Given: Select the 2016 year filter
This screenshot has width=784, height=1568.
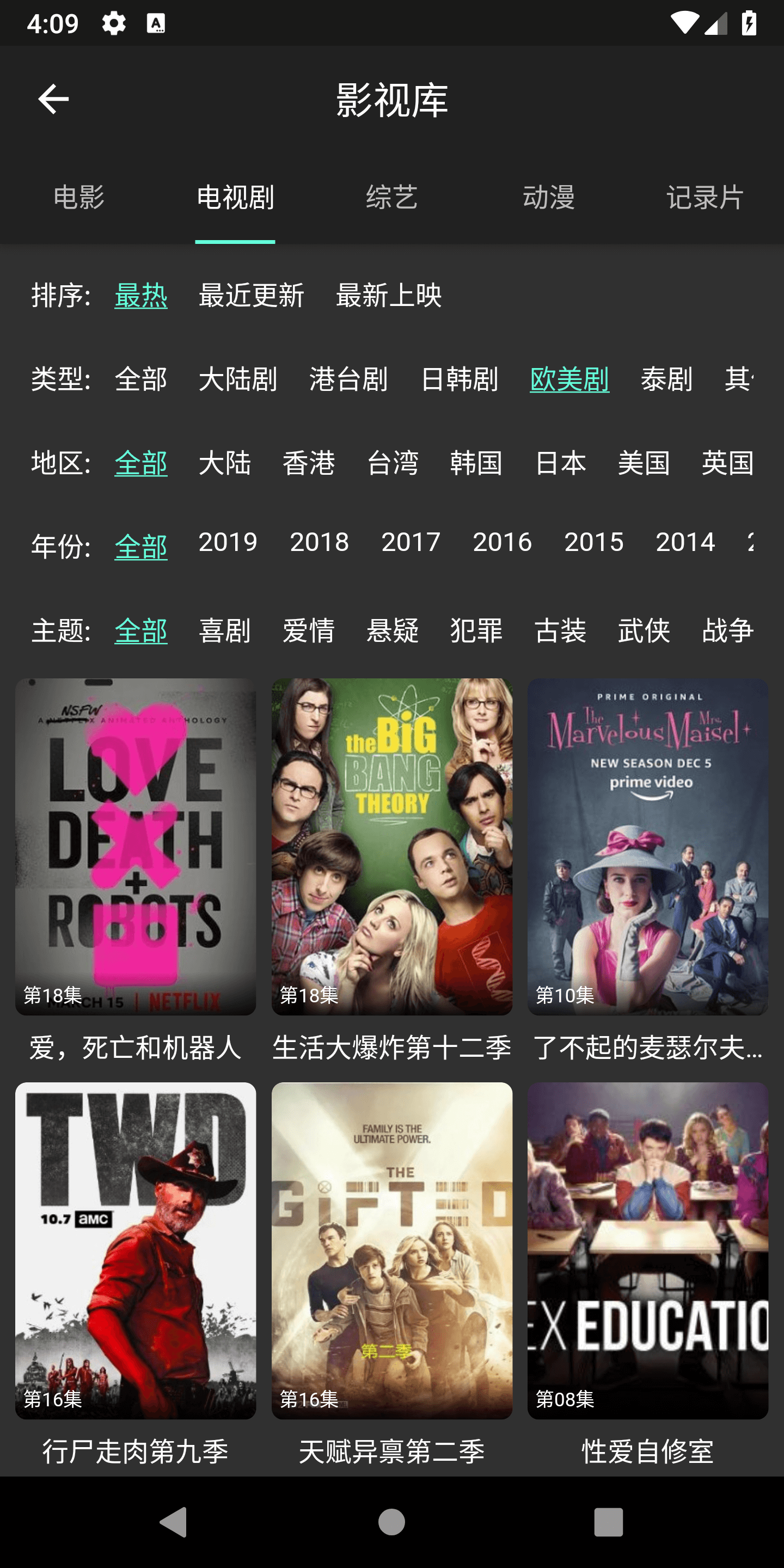Looking at the screenshot, I should pos(502,542).
